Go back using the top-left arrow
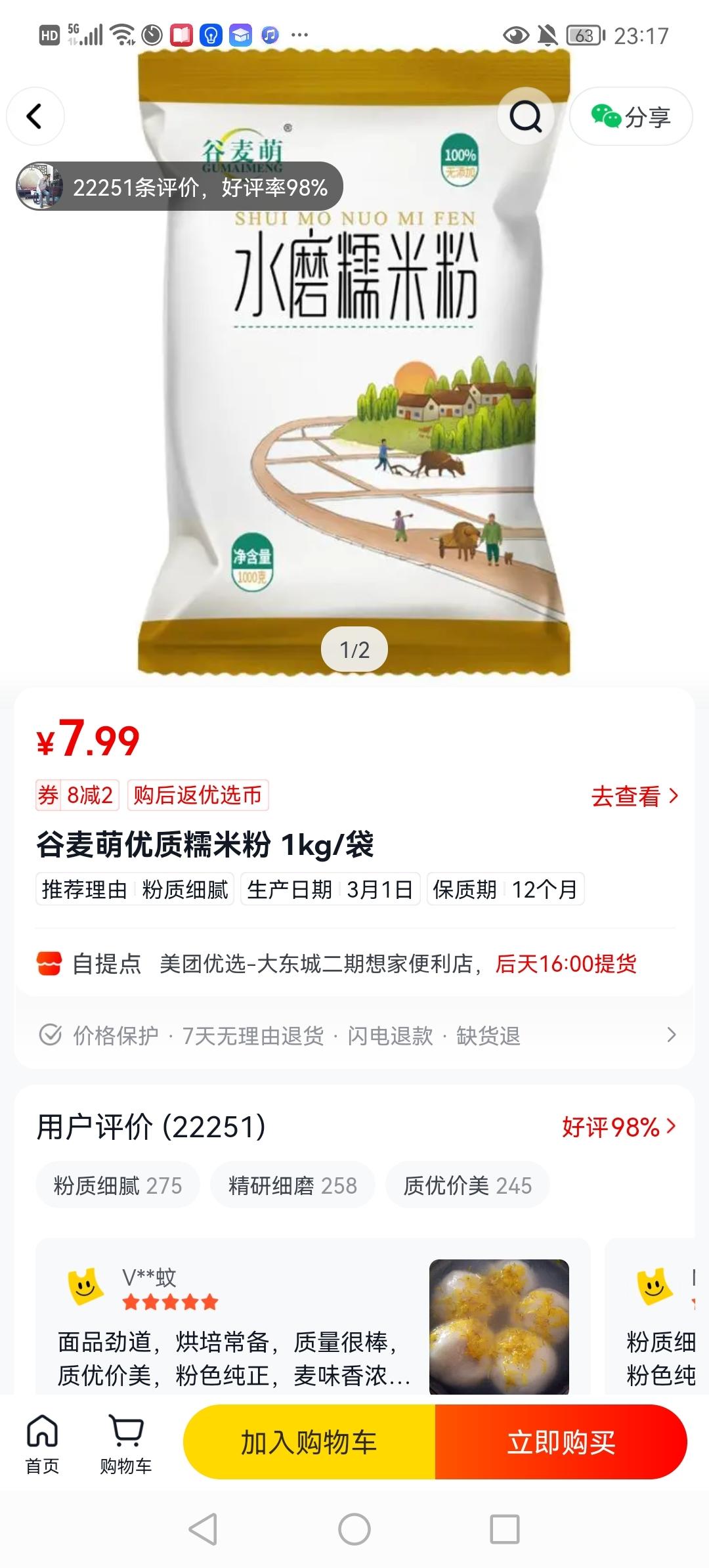This screenshot has height=1568, width=709. pyautogui.click(x=35, y=117)
